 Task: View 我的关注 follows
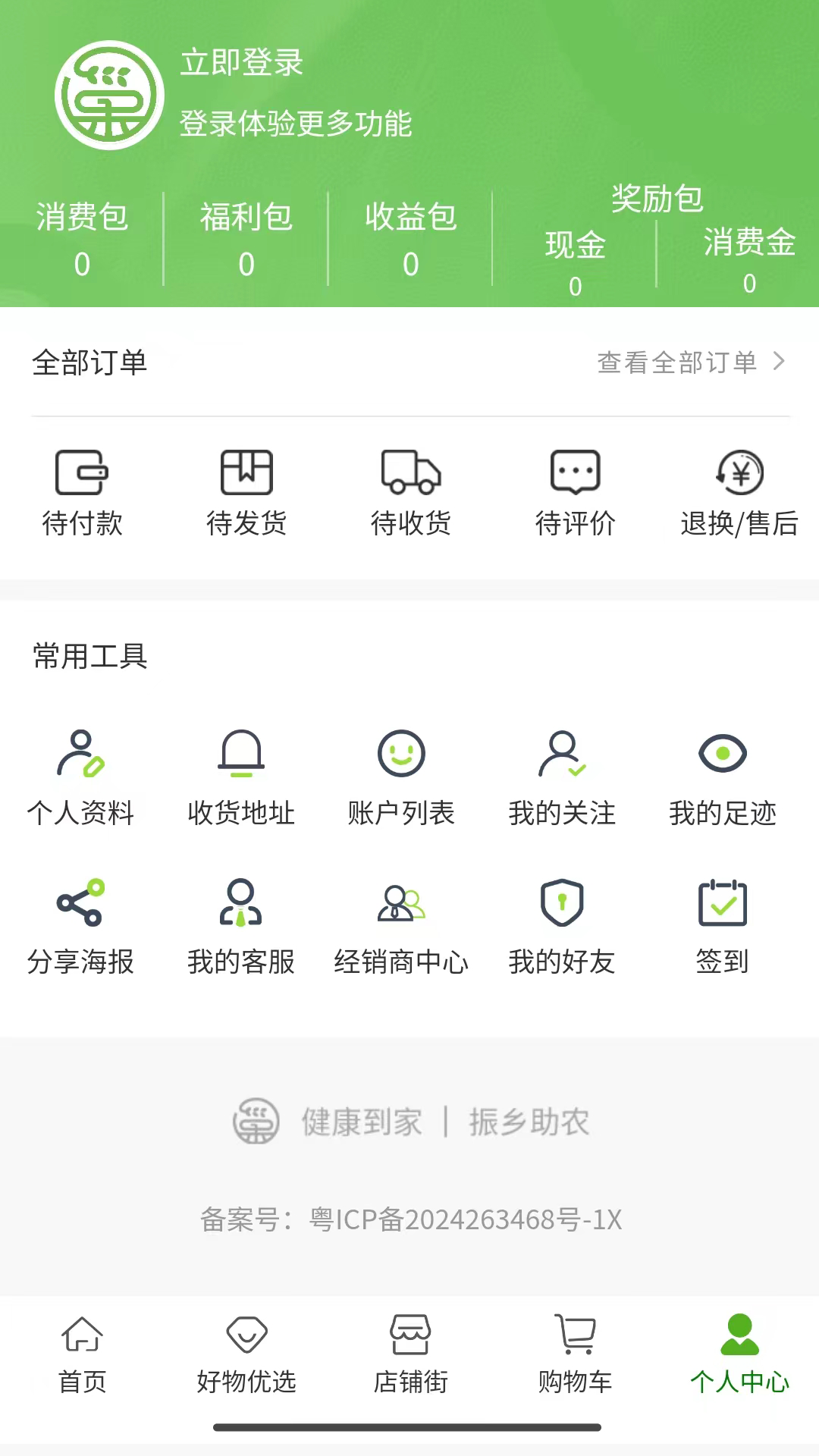pos(562,777)
